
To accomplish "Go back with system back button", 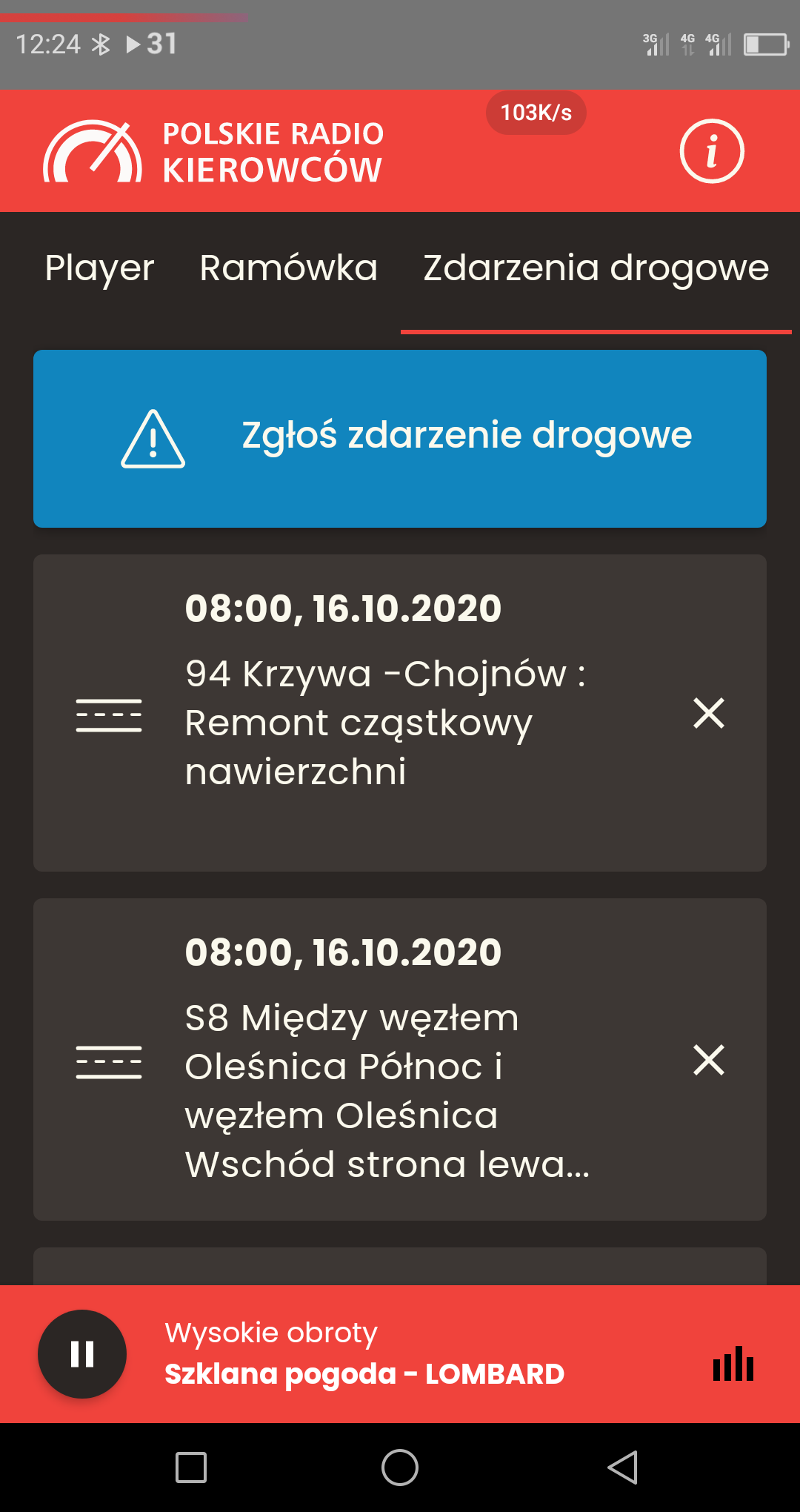I will point(622,1468).
